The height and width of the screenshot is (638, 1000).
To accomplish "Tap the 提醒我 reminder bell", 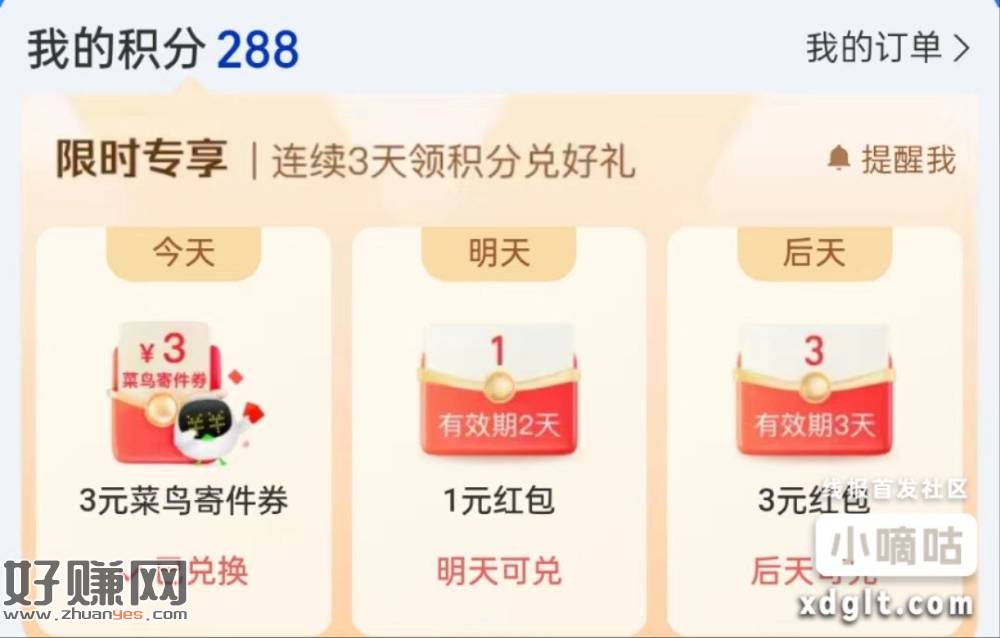I will 891,159.
